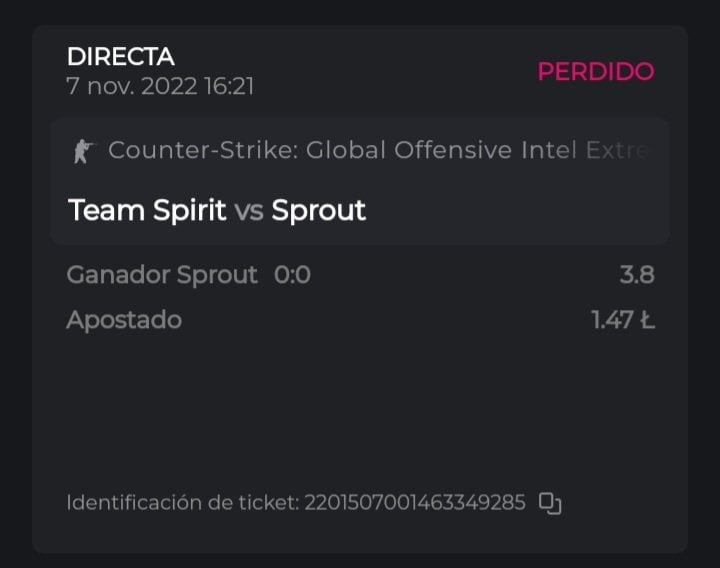Copy the ticket identification number
This screenshot has height=568, width=720.
(550, 503)
